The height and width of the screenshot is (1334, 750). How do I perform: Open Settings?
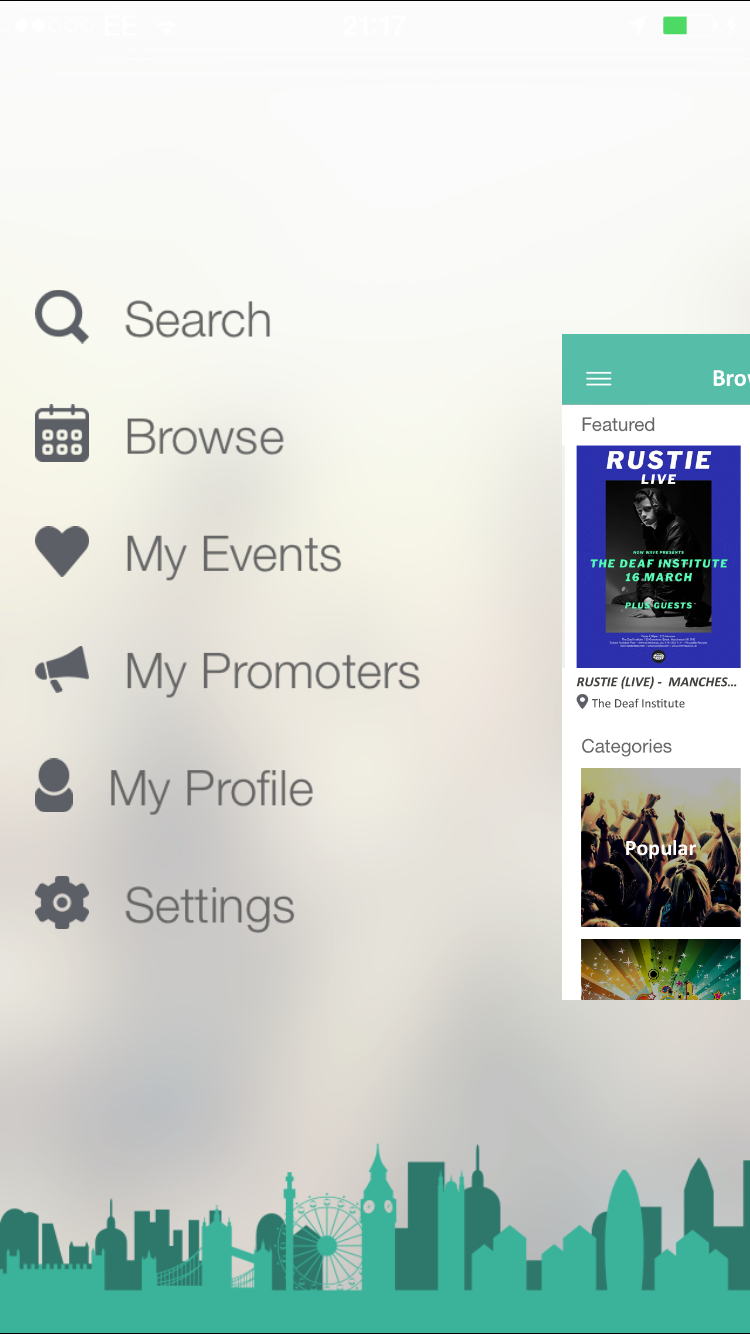[209, 906]
